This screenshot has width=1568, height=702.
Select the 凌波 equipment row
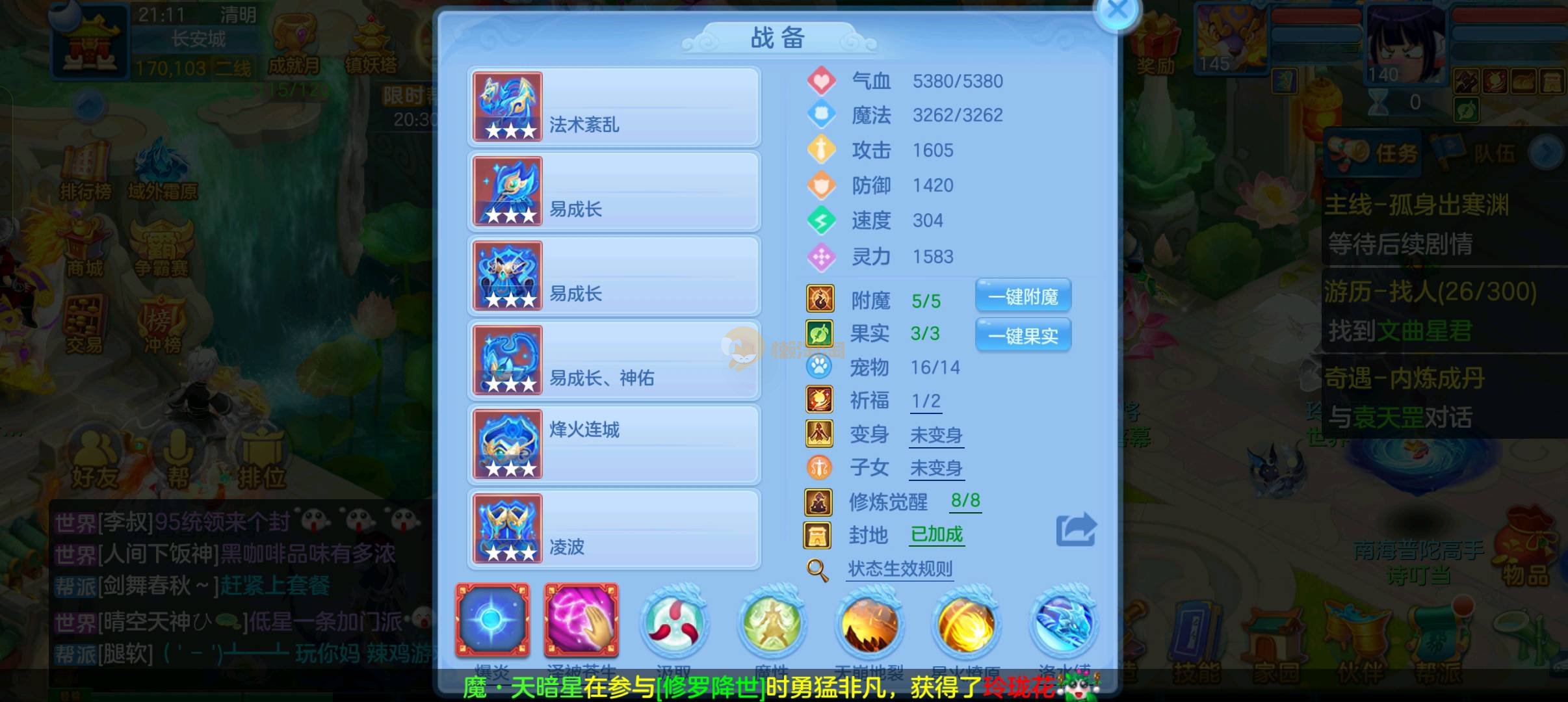point(614,529)
